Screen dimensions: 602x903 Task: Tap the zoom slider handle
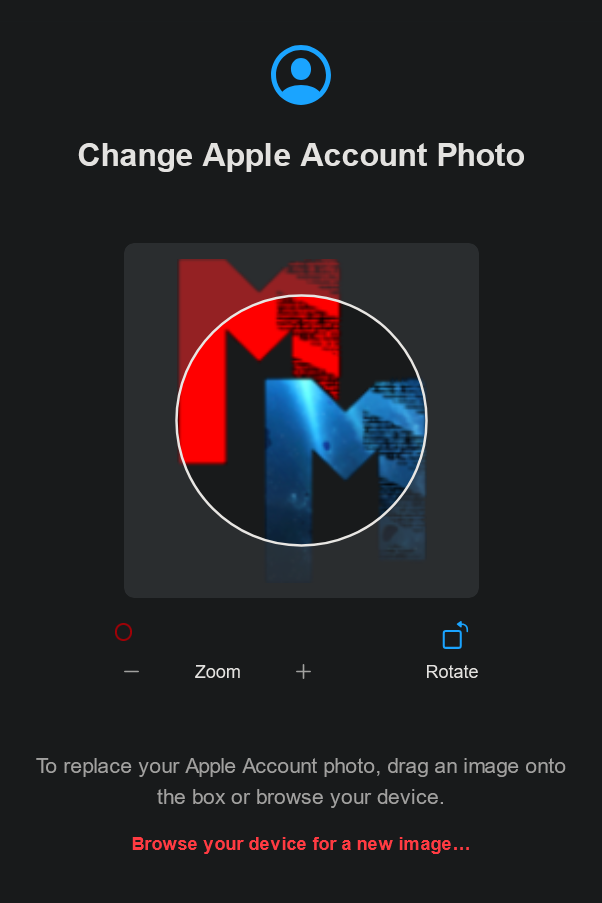[123, 632]
